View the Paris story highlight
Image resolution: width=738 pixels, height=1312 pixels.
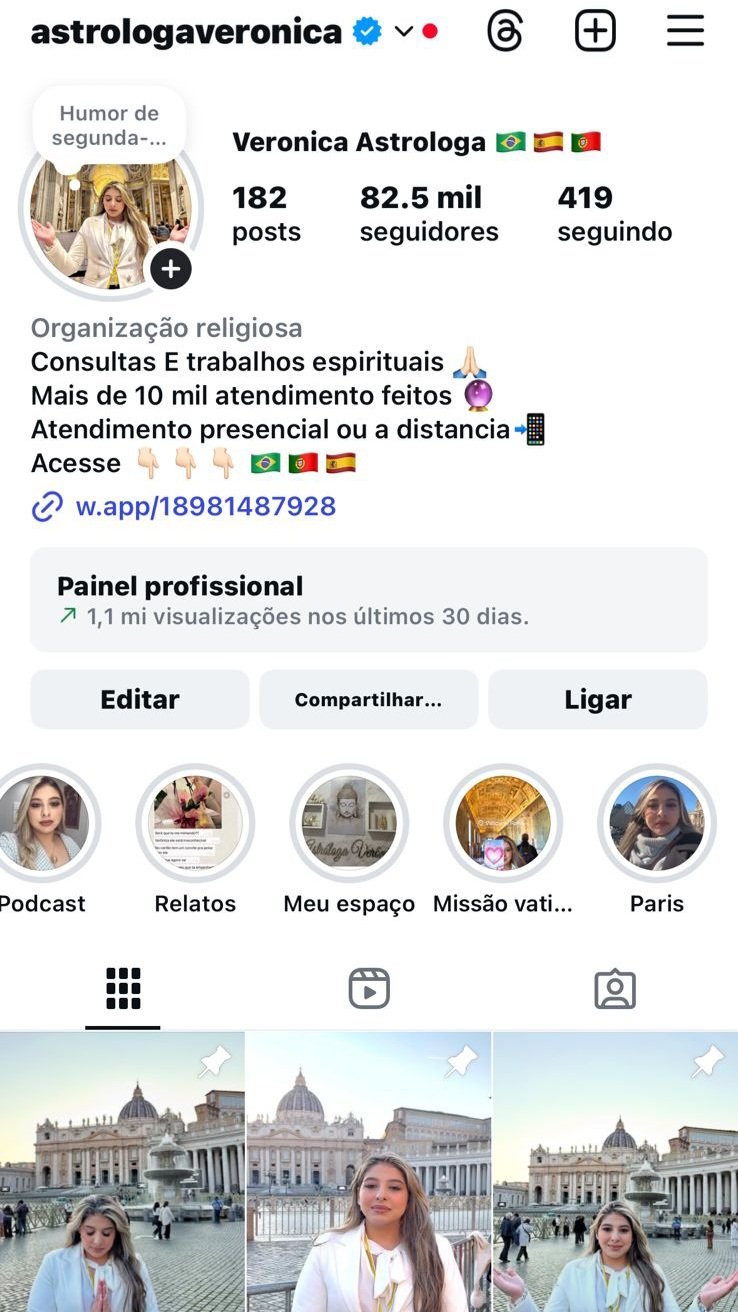657,823
